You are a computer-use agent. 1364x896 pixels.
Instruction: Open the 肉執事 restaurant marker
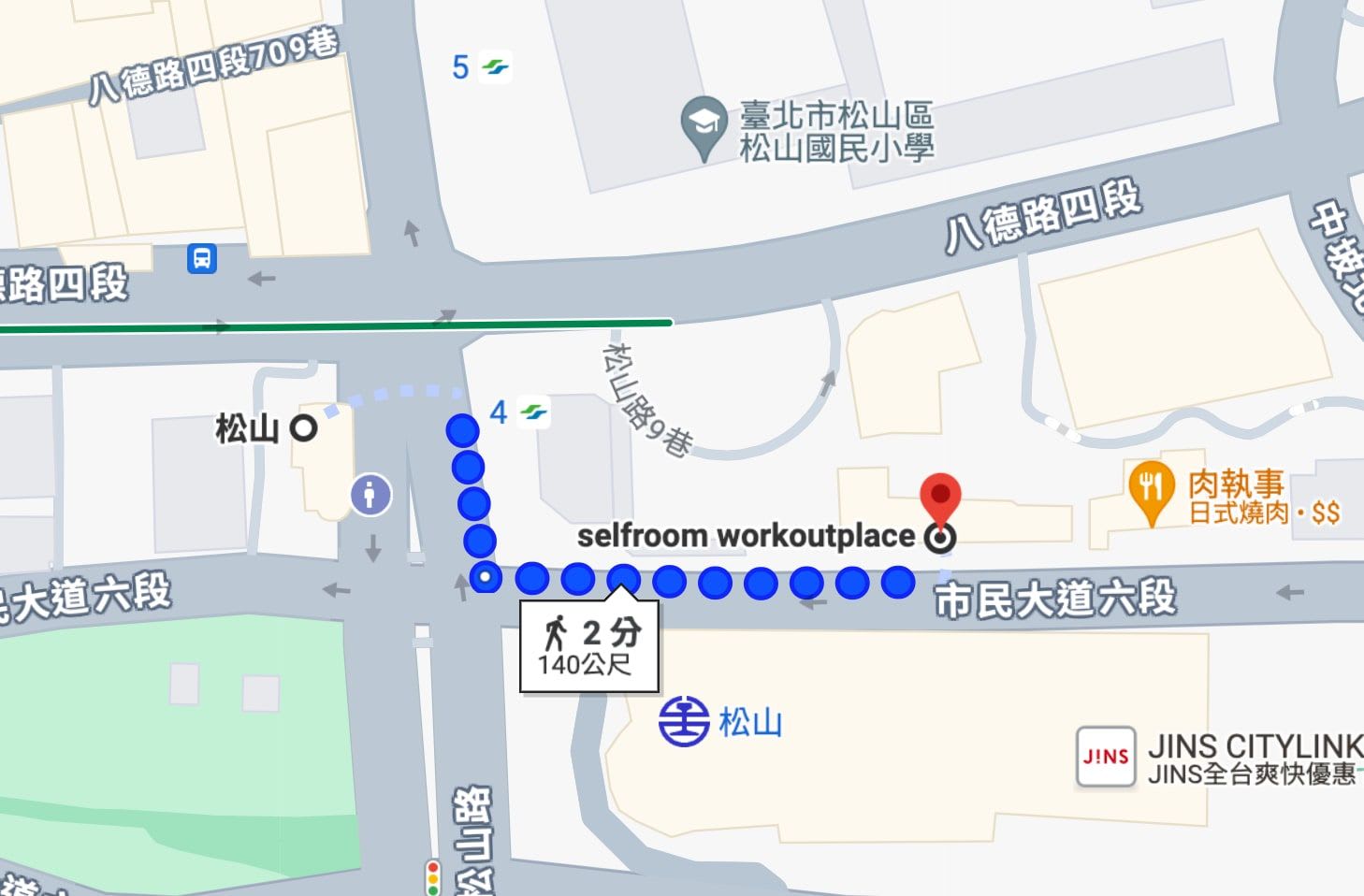(x=1151, y=490)
